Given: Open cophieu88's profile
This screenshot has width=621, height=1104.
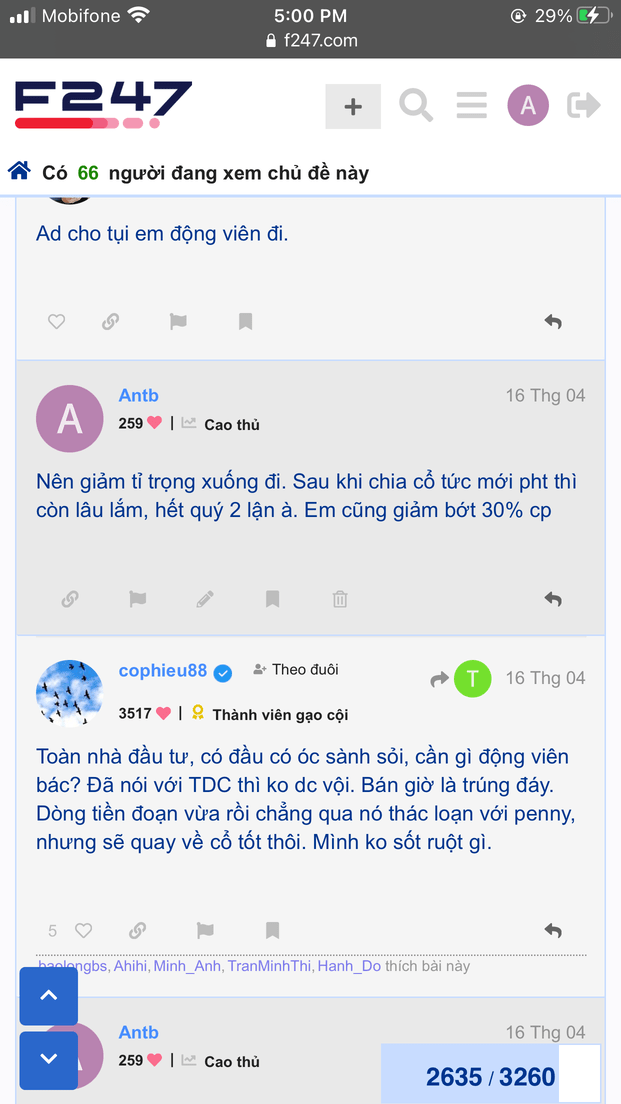Looking at the screenshot, I should (163, 670).
